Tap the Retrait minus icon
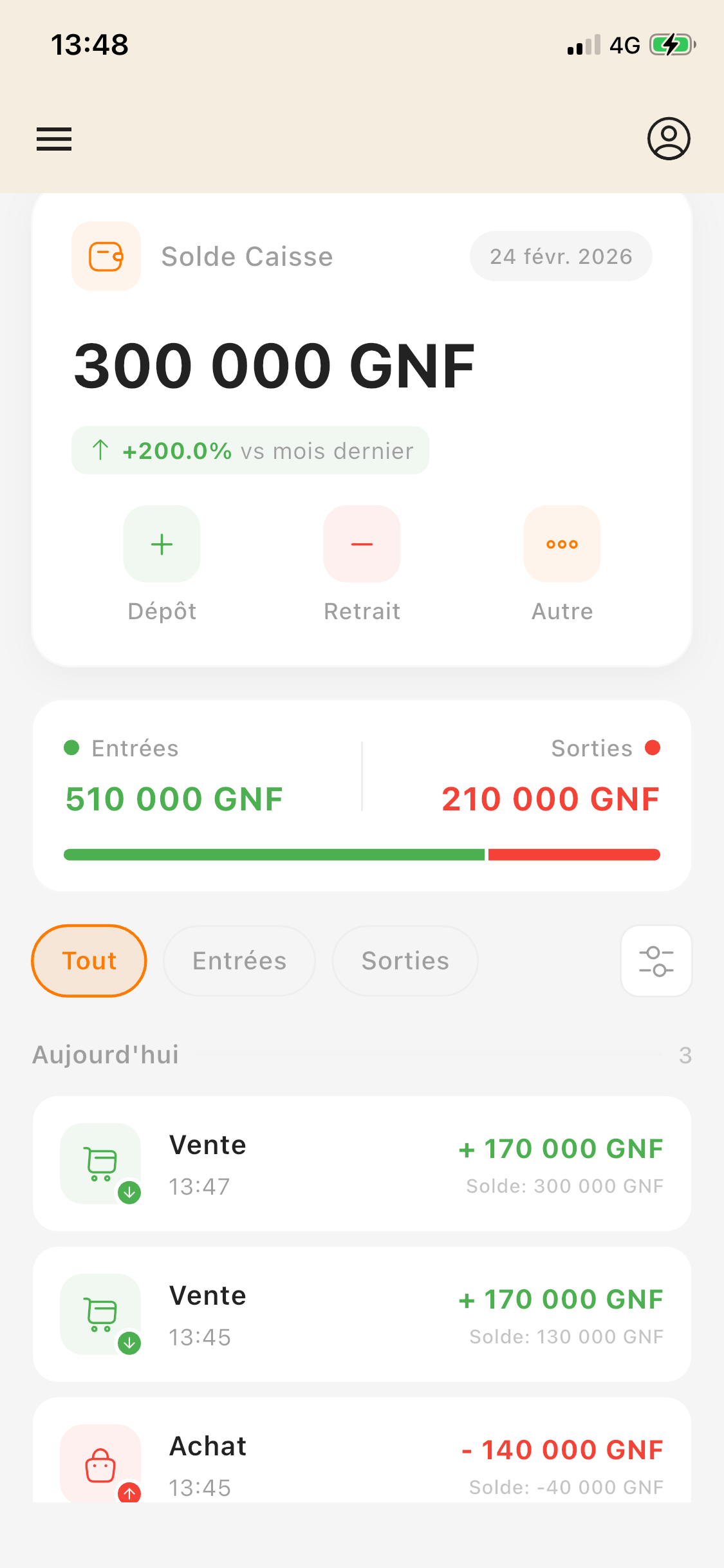This screenshot has height=1568, width=724. click(x=362, y=544)
